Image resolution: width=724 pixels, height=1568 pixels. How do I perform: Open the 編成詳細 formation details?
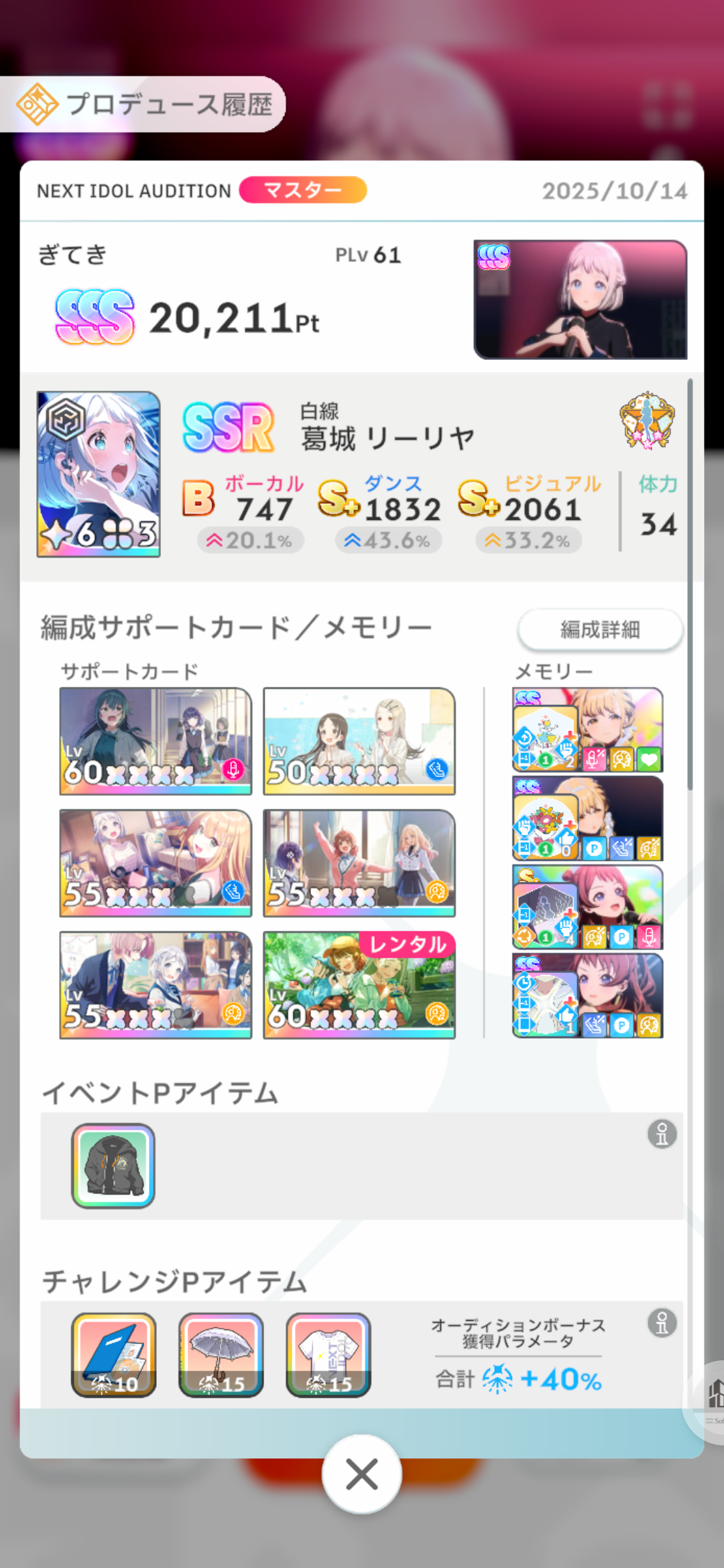(x=600, y=630)
